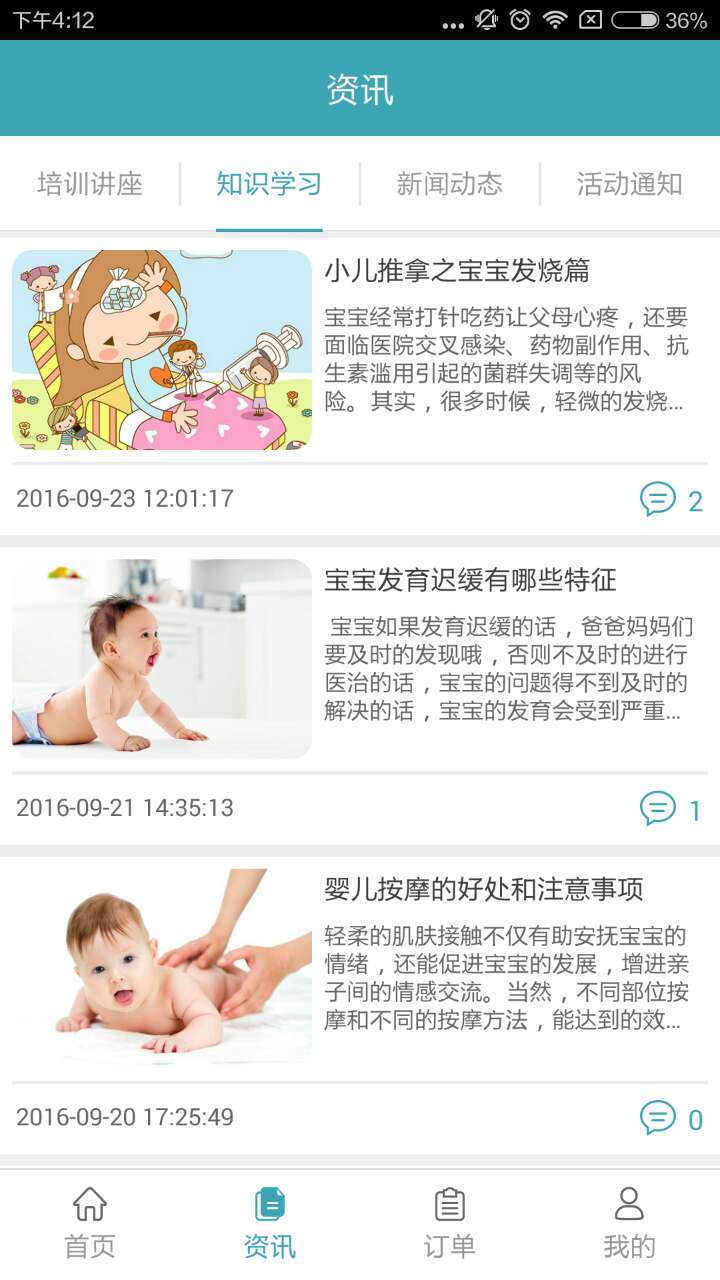Open article 宝宝发育迟缓有哪些特征

pyautogui.click(x=470, y=580)
